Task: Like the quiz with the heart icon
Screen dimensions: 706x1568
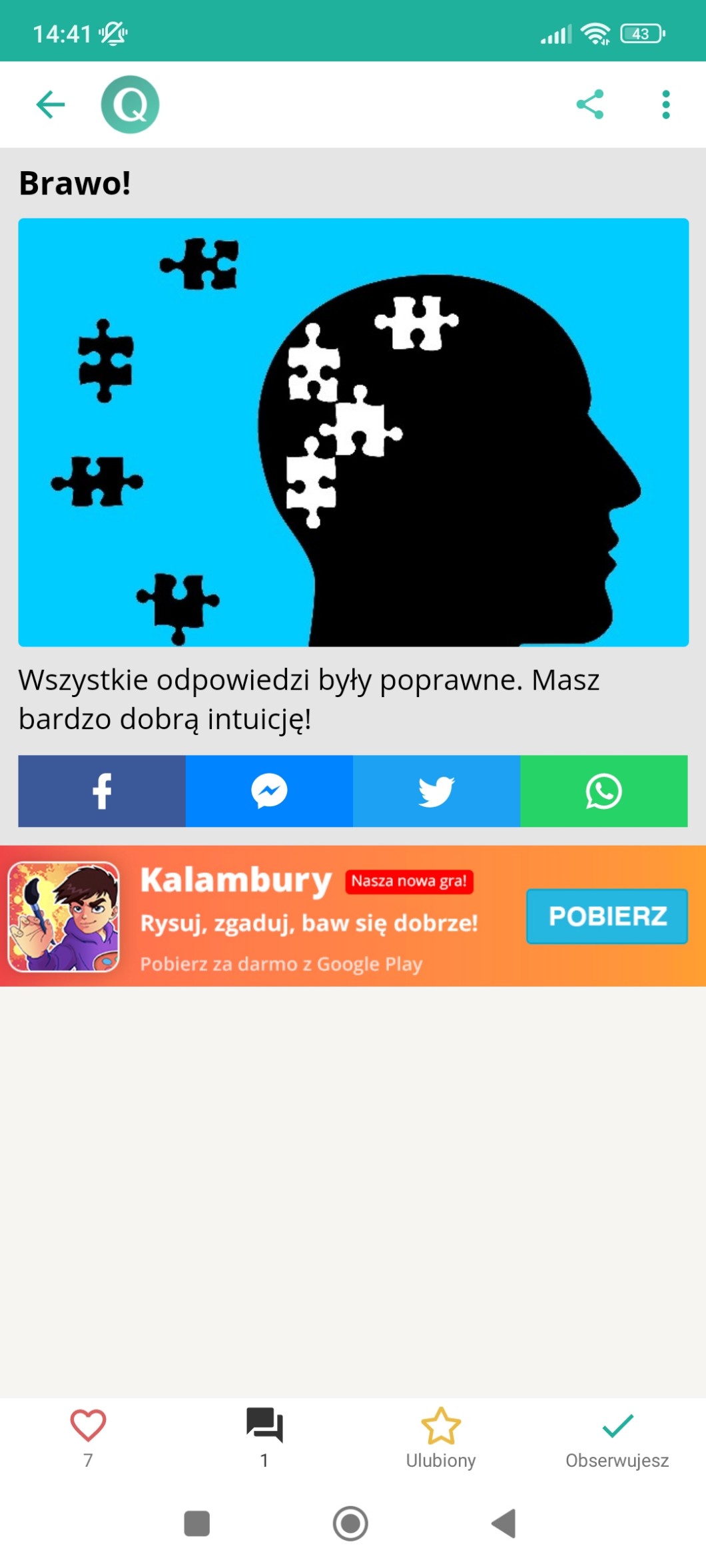Action: [88, 1426]
